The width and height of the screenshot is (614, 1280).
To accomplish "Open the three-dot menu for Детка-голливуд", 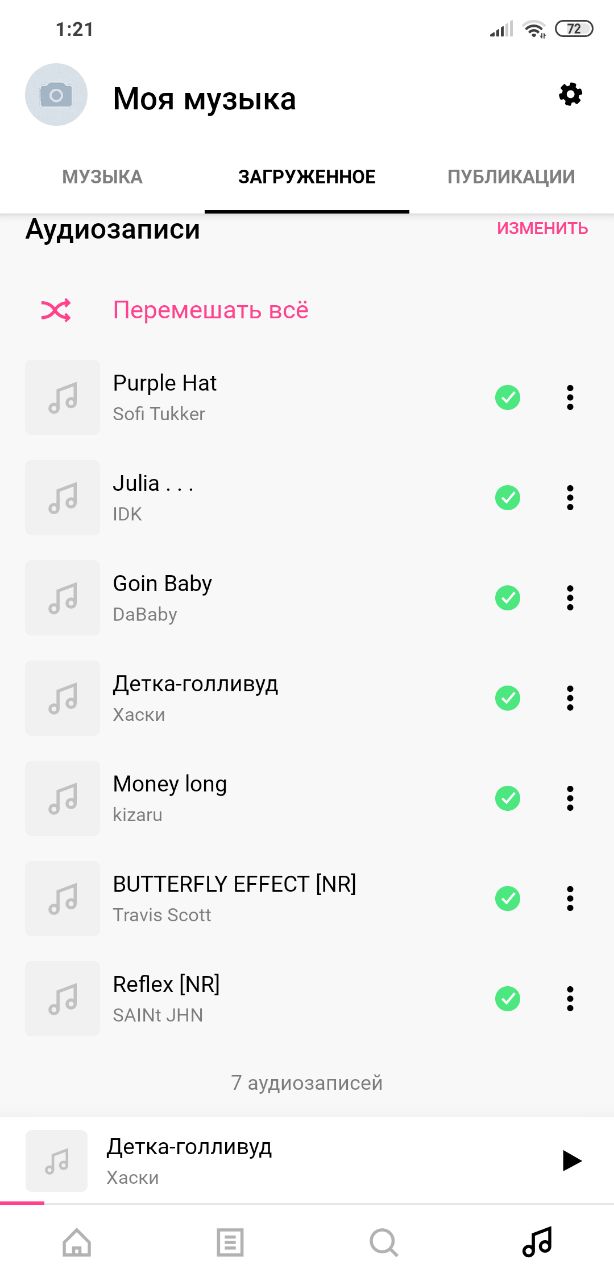I will tap(570, 698).
